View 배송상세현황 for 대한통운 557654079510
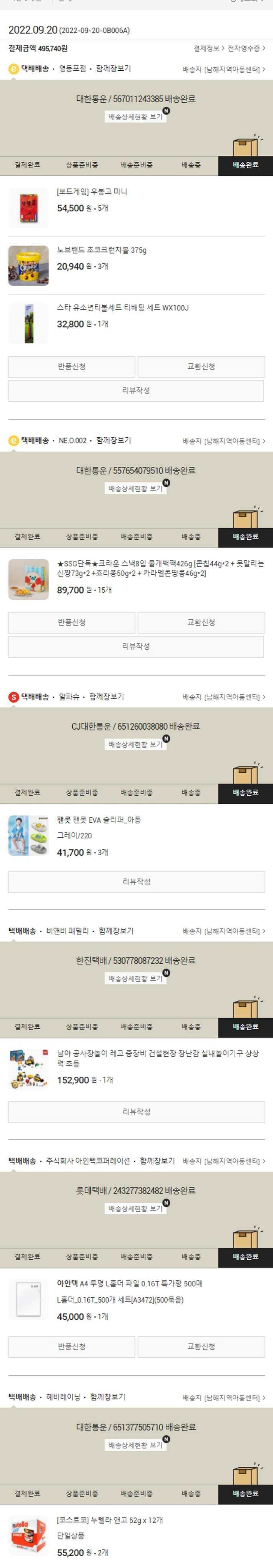The height and width of the screenshot is (1568, 273). (135, 488)
